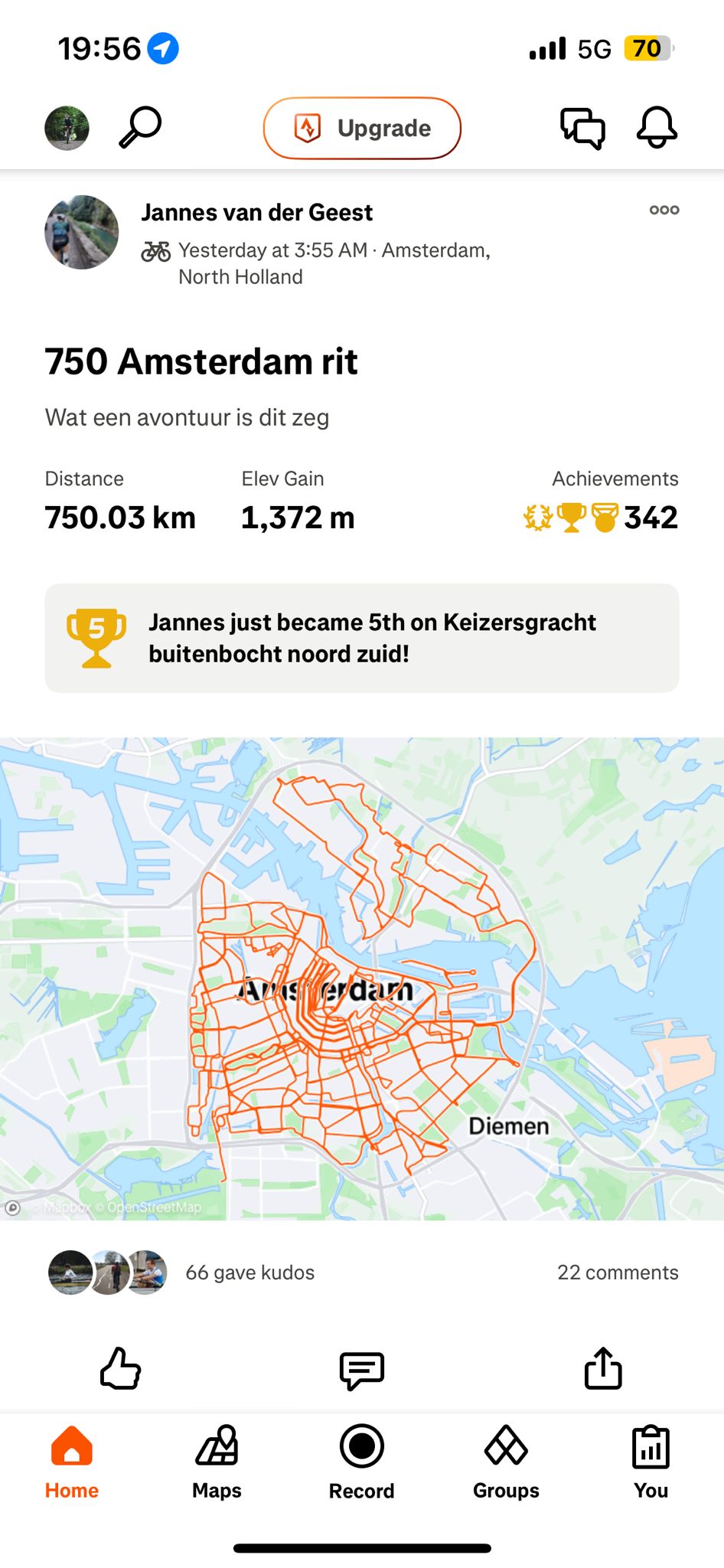Share the activity
724x1568 pixels.
pyautogui.click(x=603, y=1368)
